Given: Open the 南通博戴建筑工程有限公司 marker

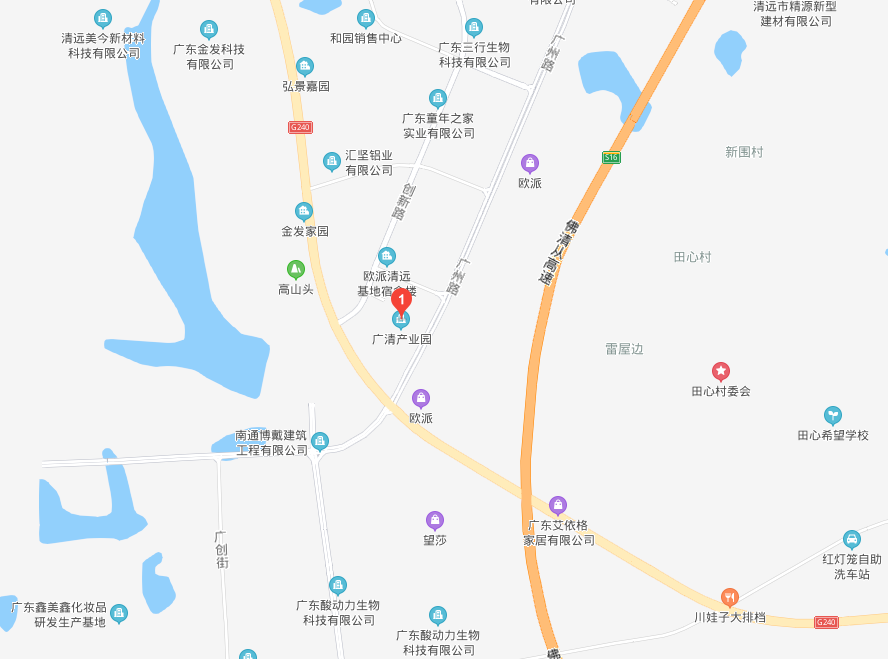Looking at the screenshot, I should coord(320,440).
